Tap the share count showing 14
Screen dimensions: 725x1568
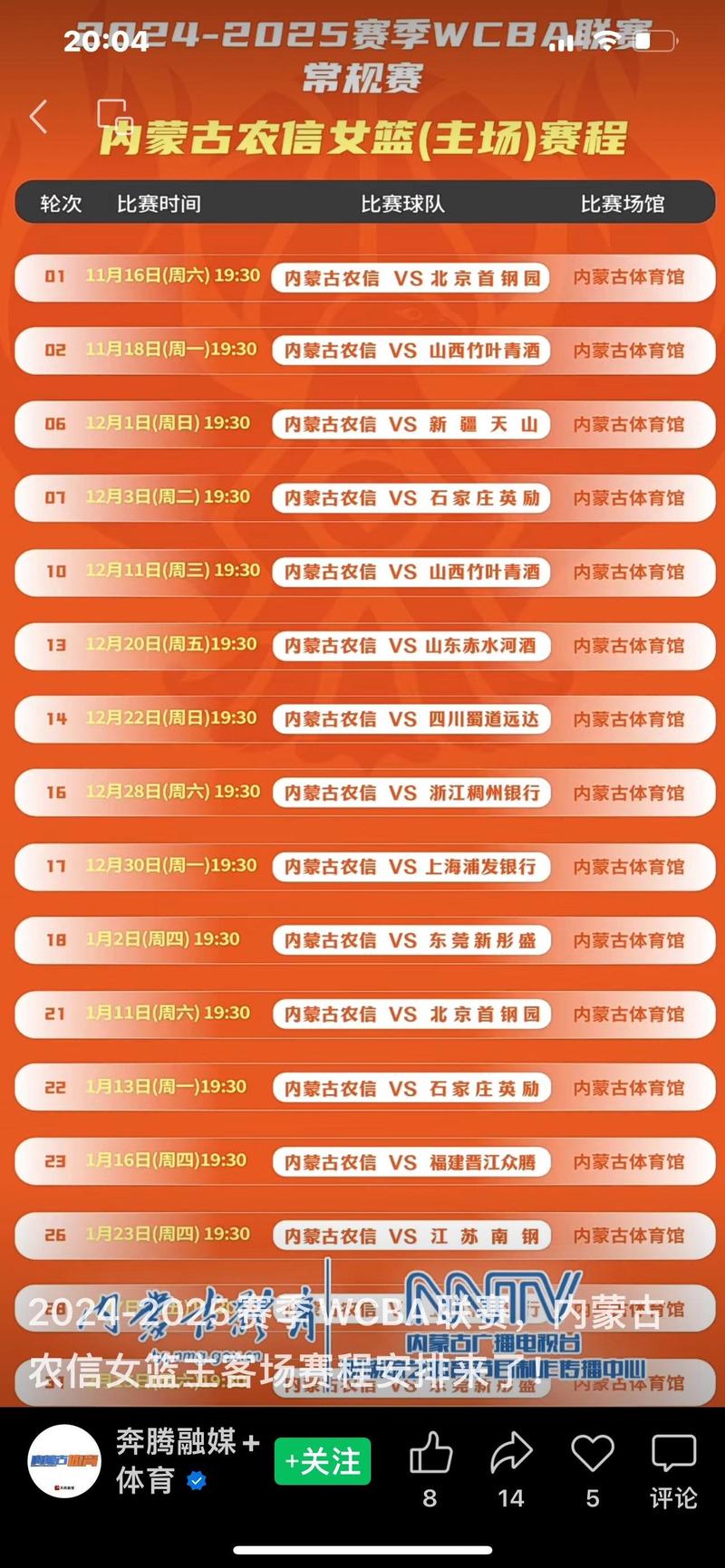(x=512, y=1499)
